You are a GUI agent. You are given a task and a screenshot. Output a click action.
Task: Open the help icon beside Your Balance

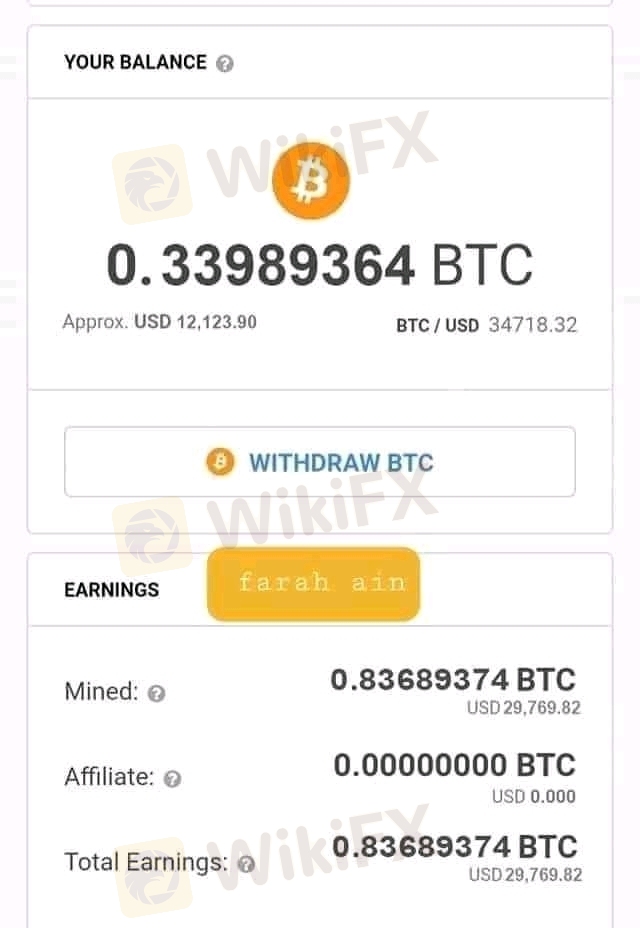coord(225,63)
